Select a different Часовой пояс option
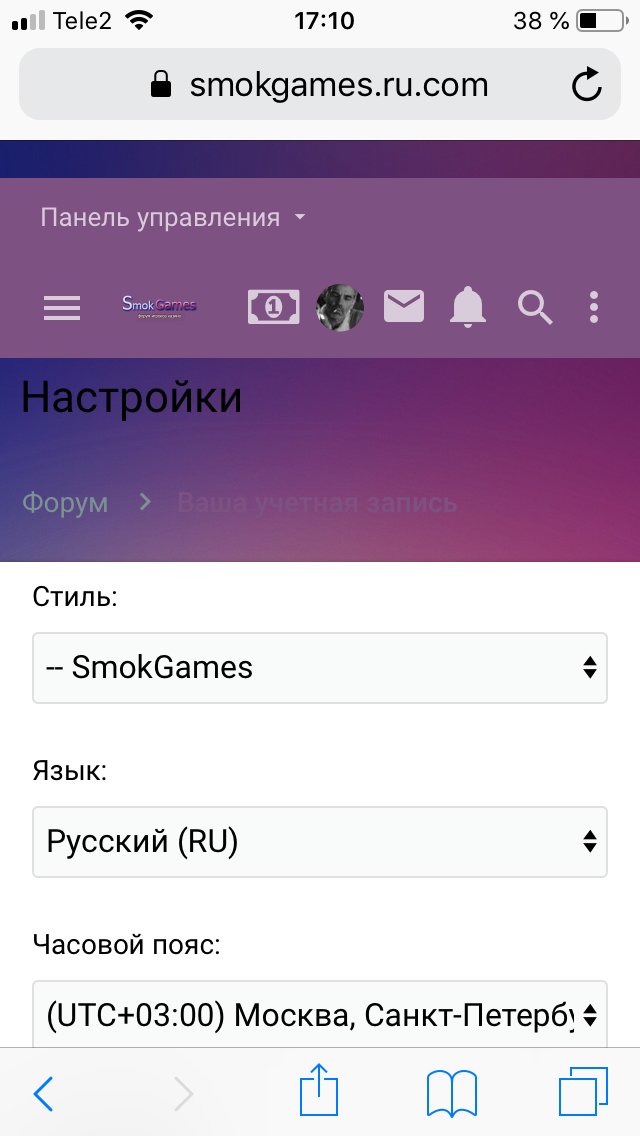This screenshot has width=640, height=1136. (320, 1014)
